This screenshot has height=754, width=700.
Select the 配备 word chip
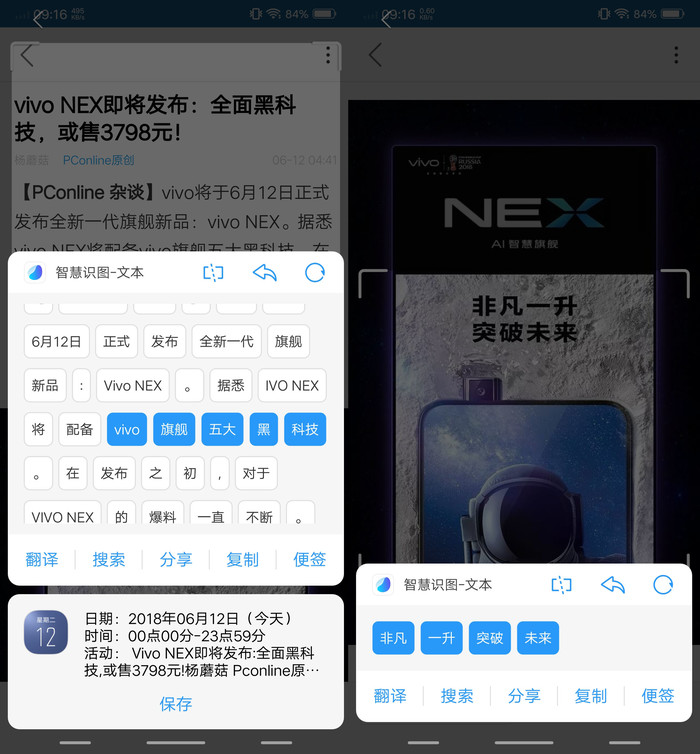coord(79,429)
